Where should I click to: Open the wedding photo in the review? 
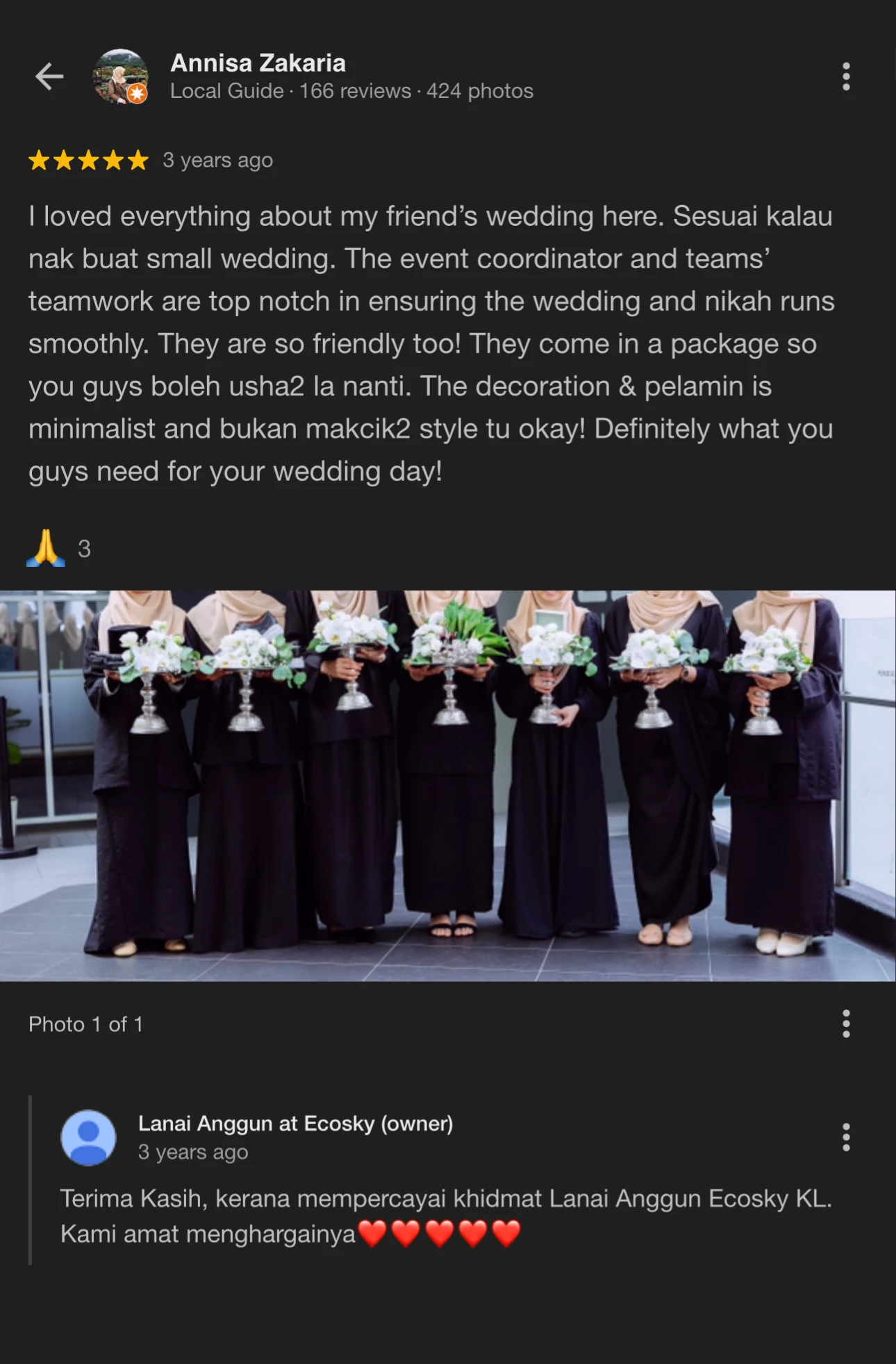(447, 785)
